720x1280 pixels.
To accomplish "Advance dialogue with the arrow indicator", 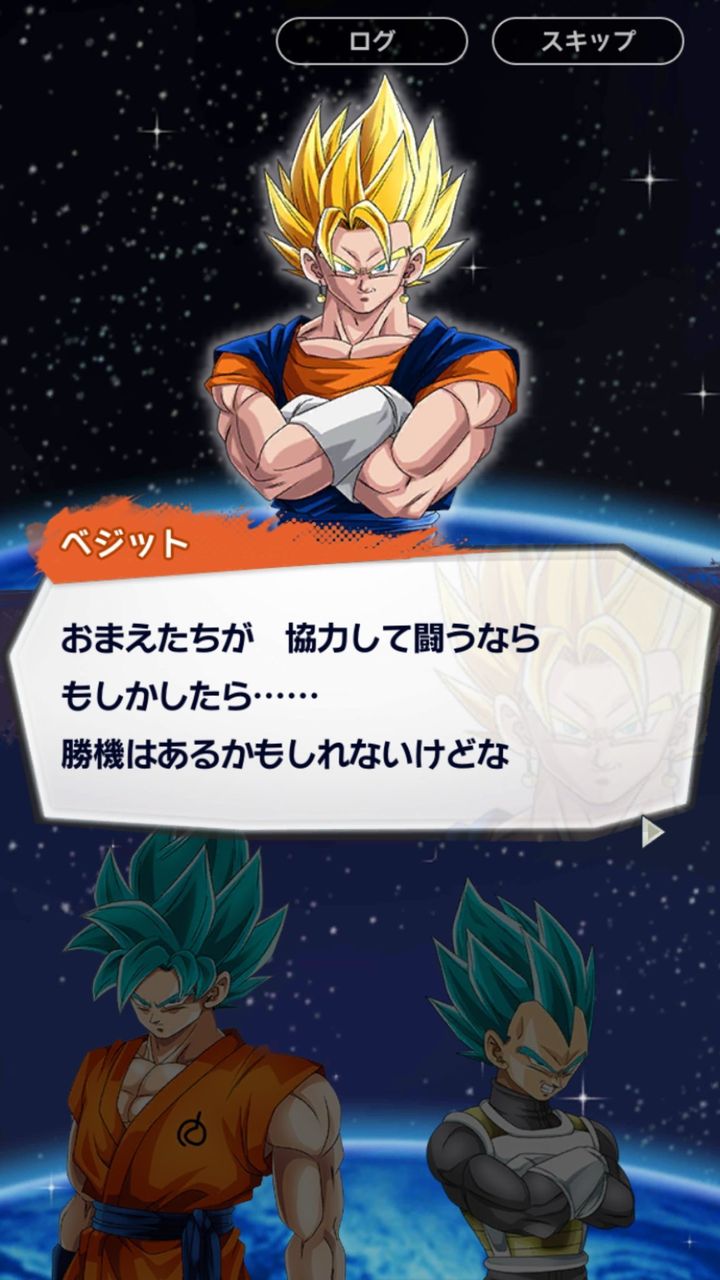I will point(652,832).
